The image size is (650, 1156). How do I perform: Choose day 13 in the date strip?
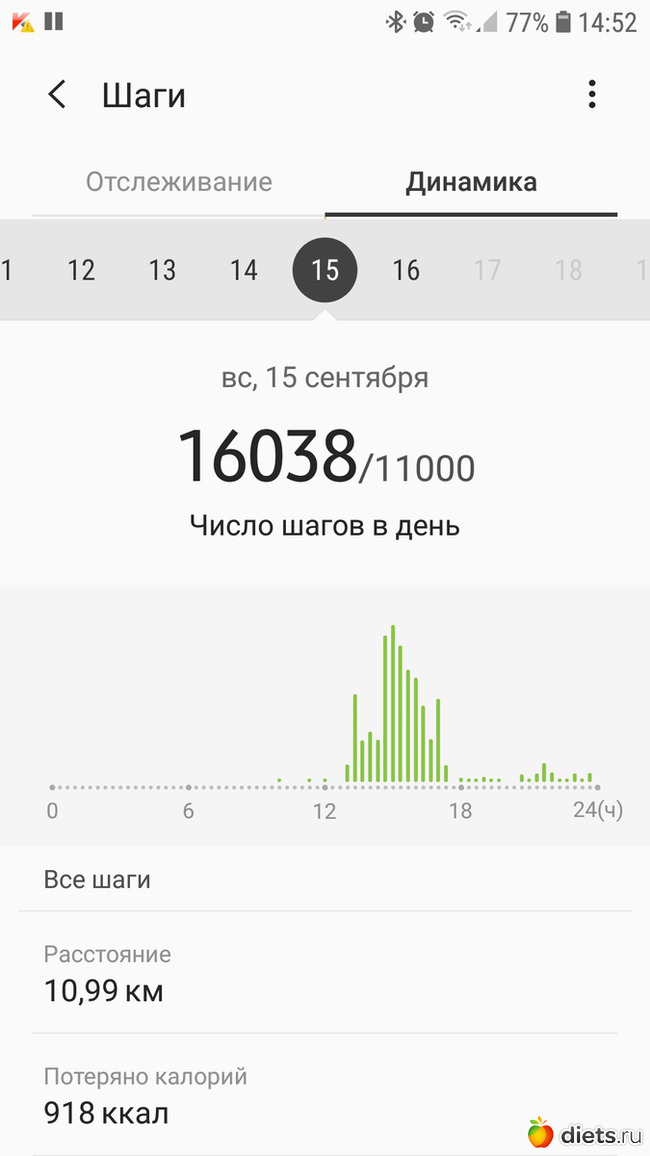(162, 270)
